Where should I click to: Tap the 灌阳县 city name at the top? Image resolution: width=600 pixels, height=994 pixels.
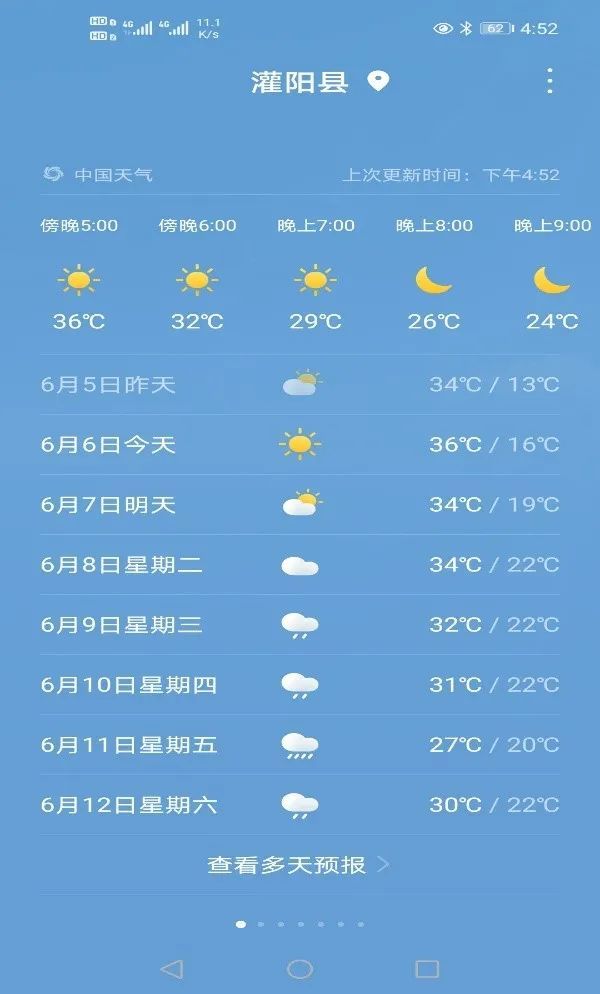(299, 82)
